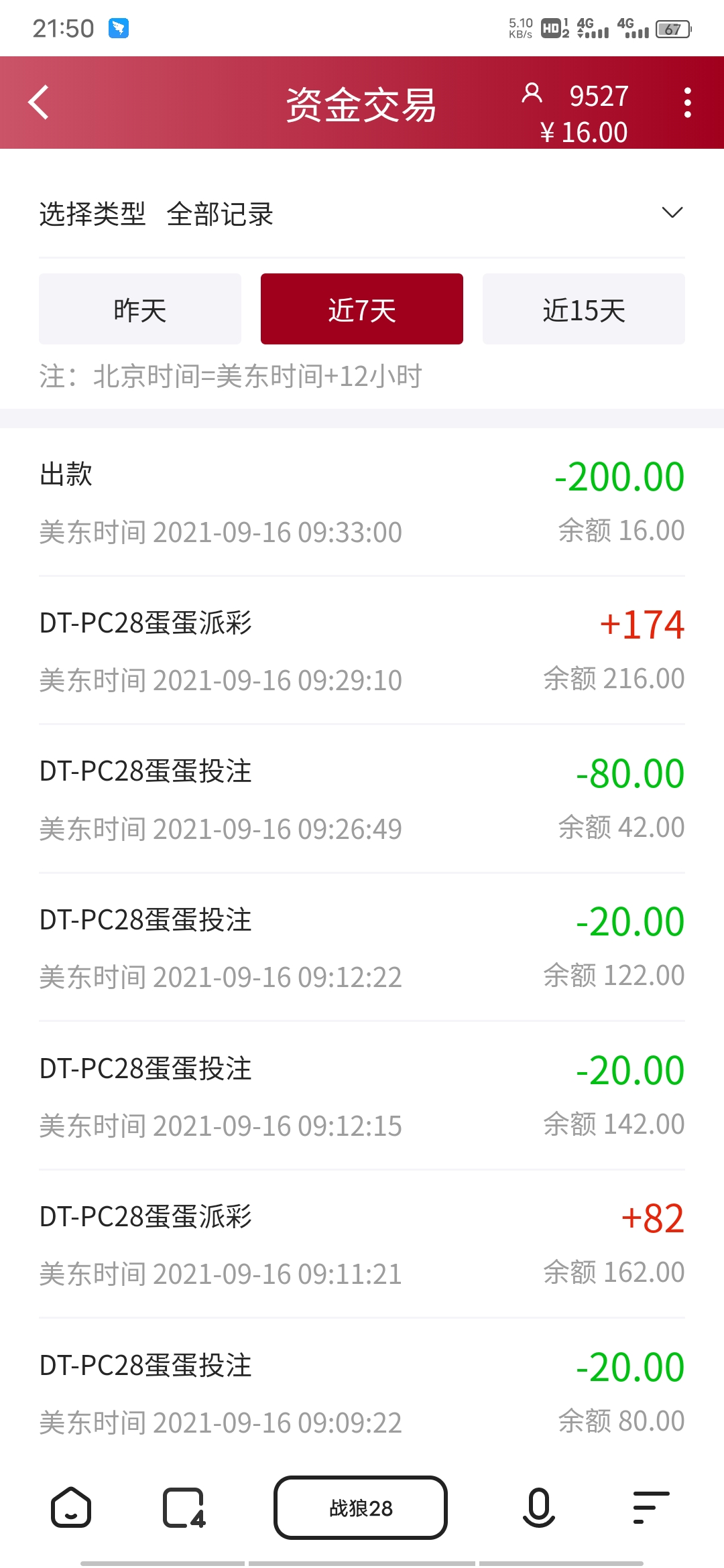The width and height of the screenshot is (724, 1568).
Task: Open the three-dot overflow menu
Action: click(687, 103)
